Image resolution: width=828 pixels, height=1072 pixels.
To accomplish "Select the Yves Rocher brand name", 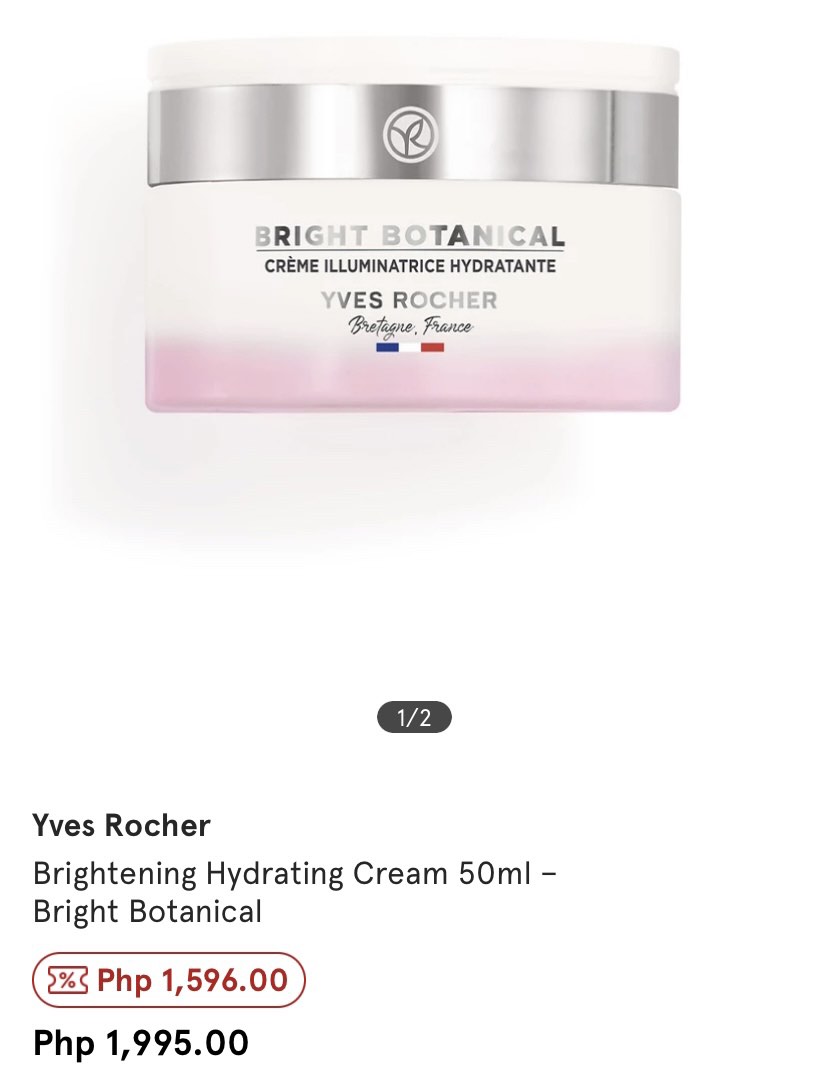I will [x=120, y=826].
